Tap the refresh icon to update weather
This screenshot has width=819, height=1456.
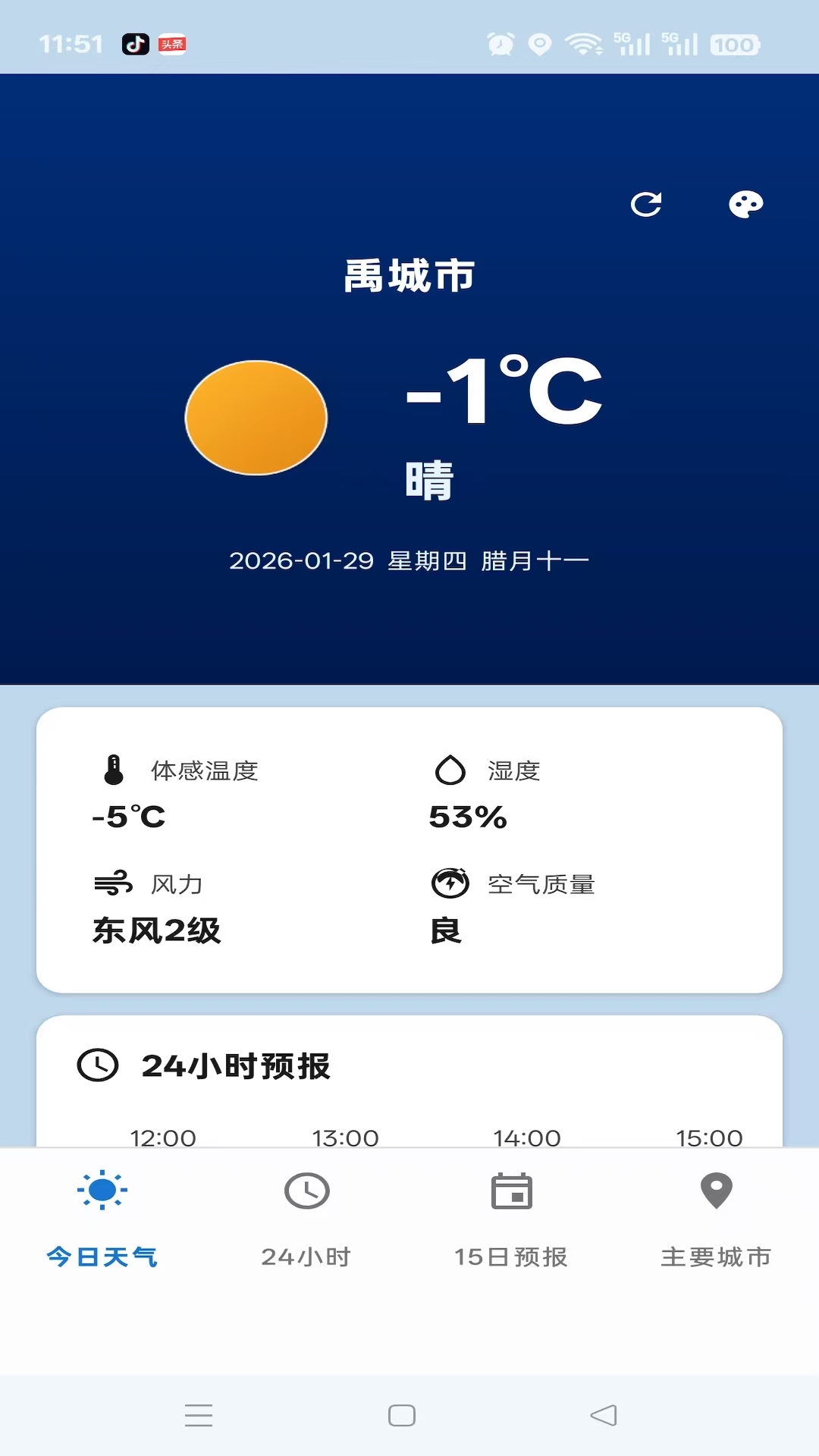coord(647,204)
